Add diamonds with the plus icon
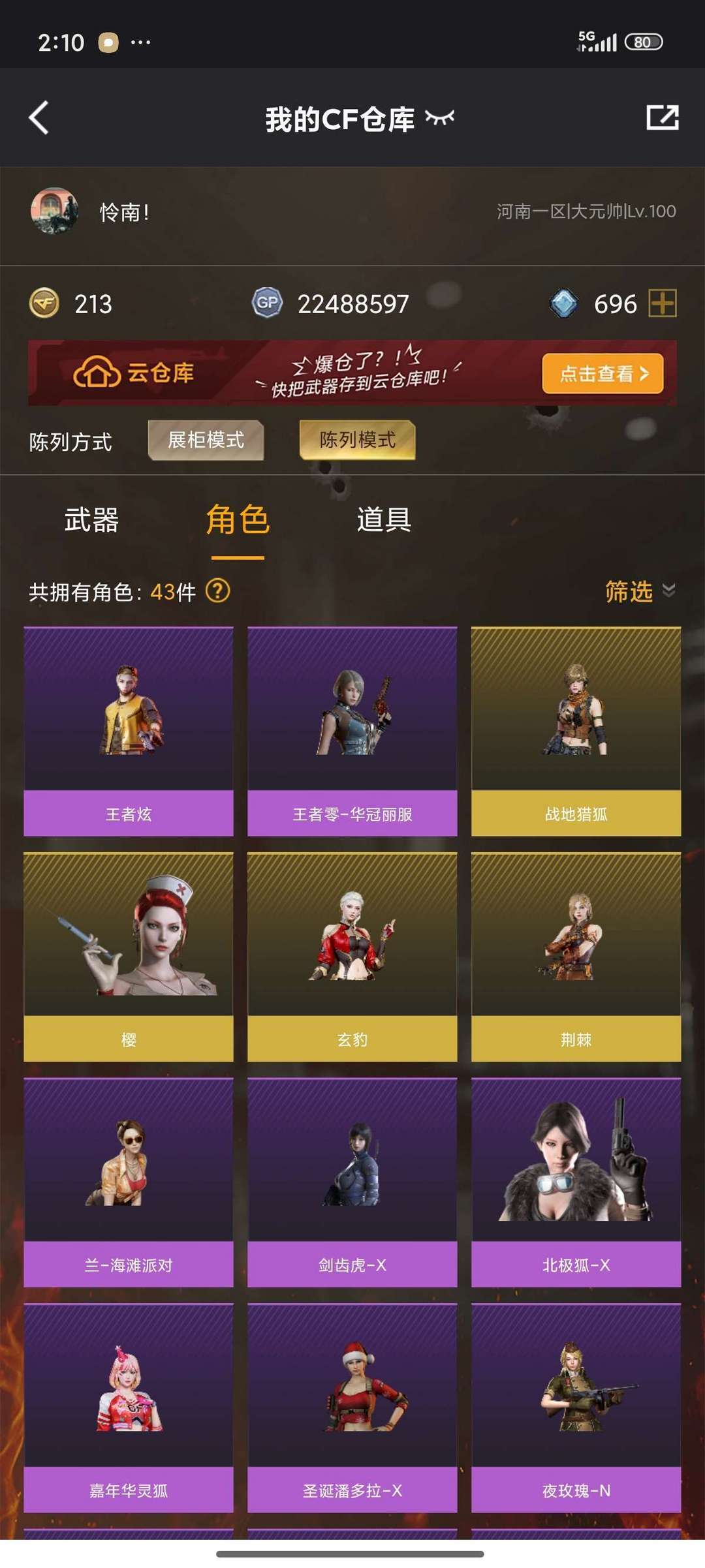The image size is (705, 1568). (x=662, y=303)
